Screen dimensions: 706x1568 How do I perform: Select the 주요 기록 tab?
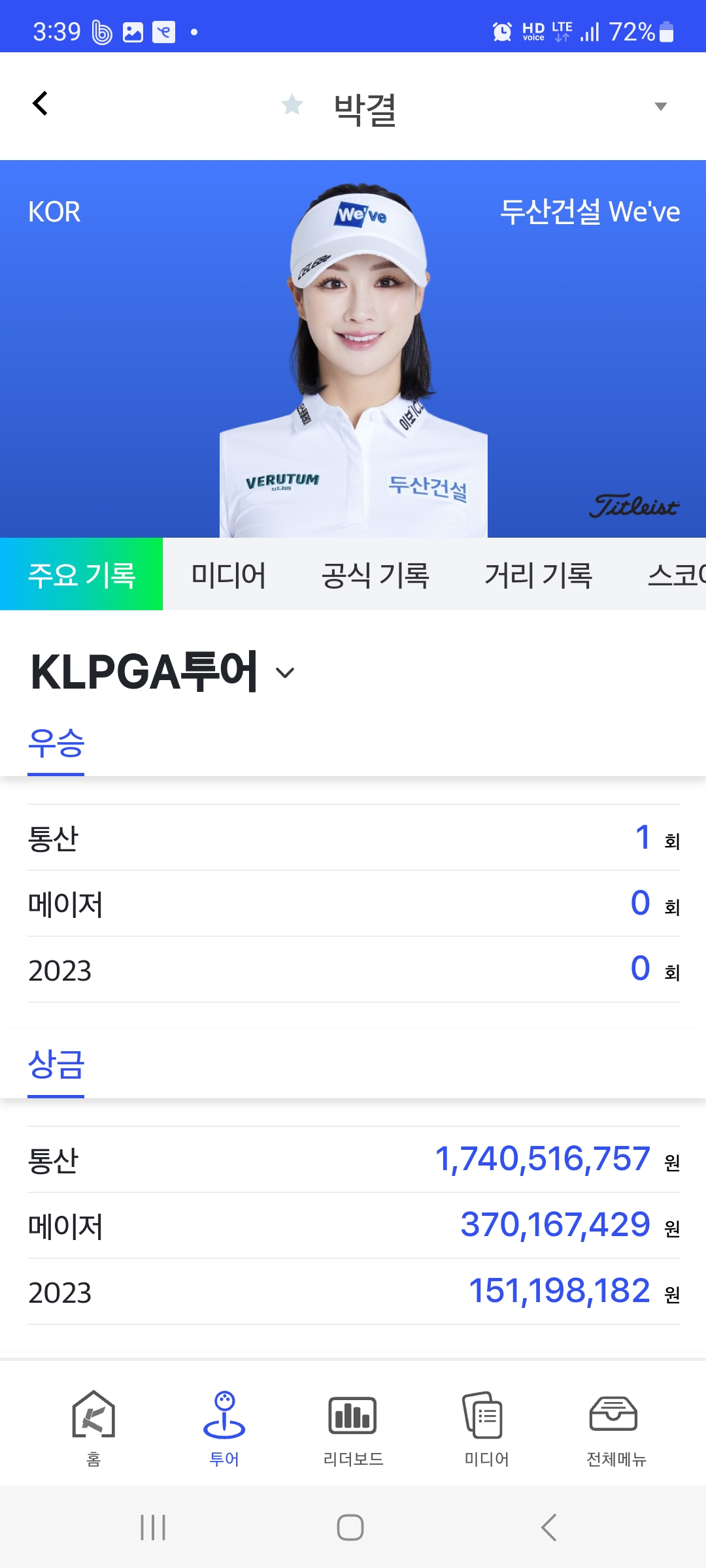(x=81, y=574)
